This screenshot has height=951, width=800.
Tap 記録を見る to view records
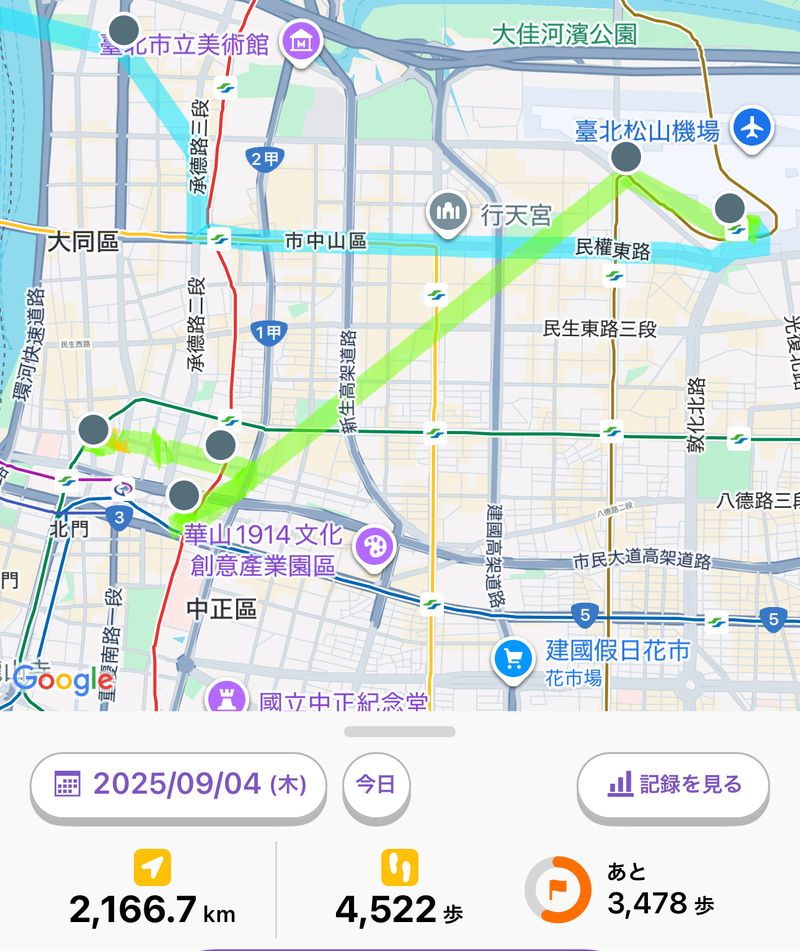point(673,784)
